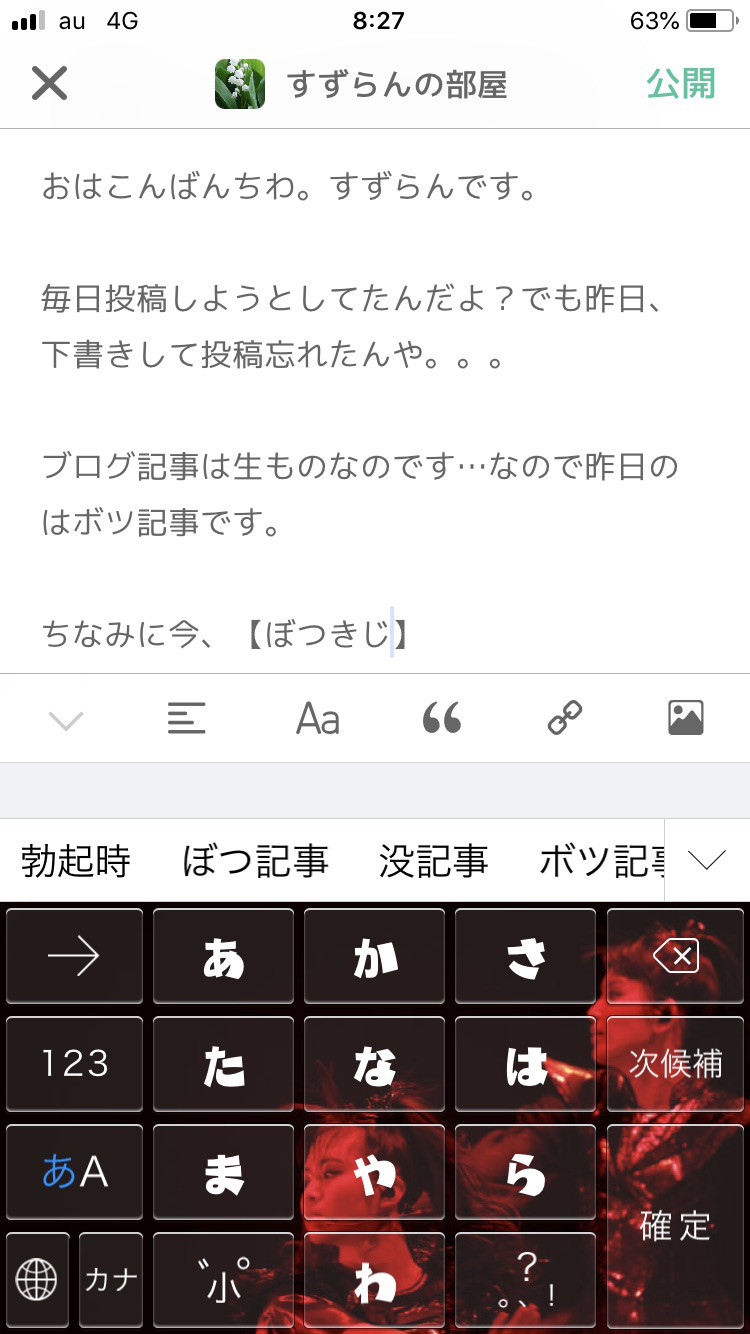
Task: Add an image to the post
Action: tap(686, 719)
